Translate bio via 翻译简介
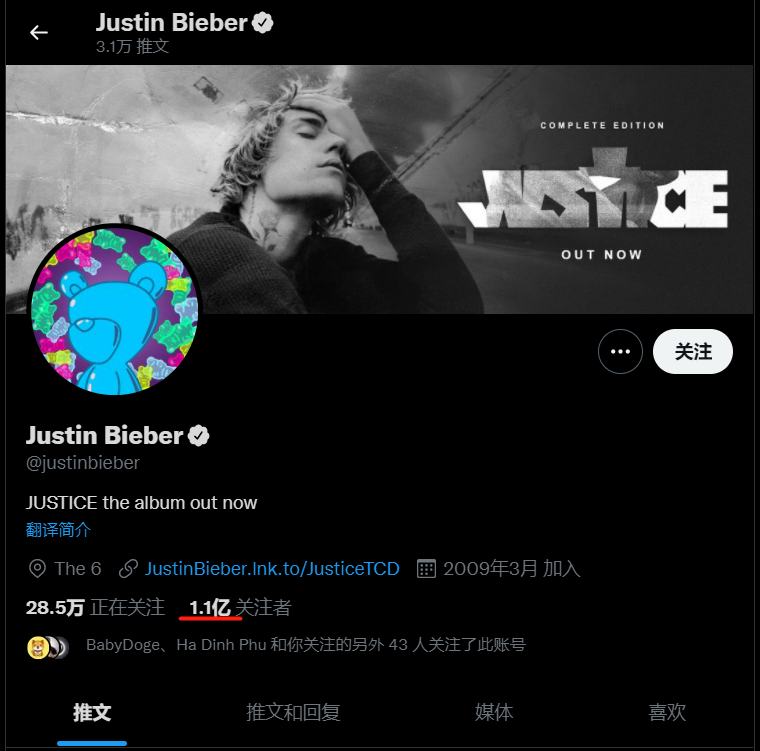 coord(58,530)
